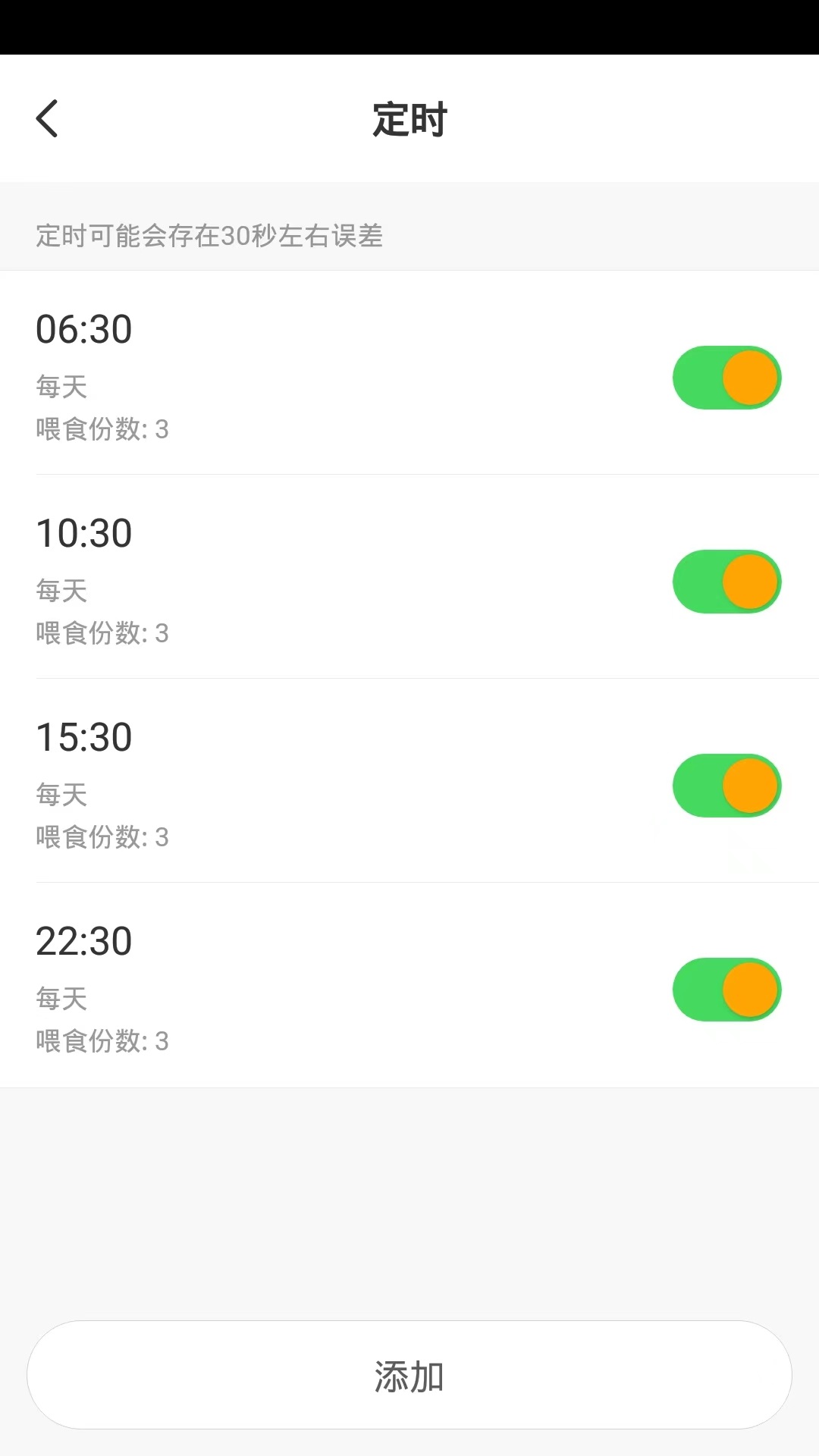This screenshot has height=1456, width=819.
Task: Tap the 每天 repeat label under 06:30
Action: point(61,388)
